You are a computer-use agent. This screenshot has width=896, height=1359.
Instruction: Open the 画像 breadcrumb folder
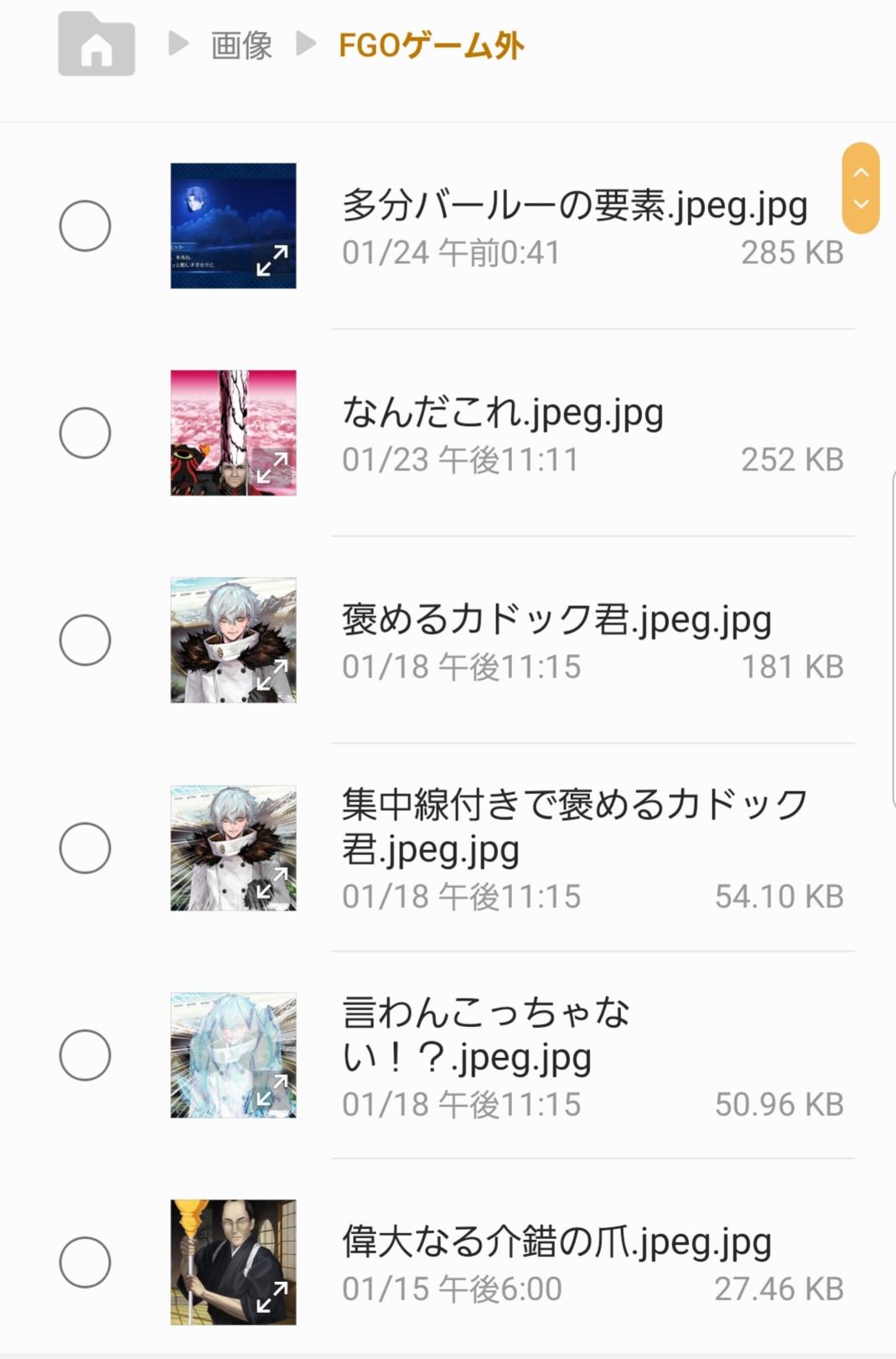241,45
